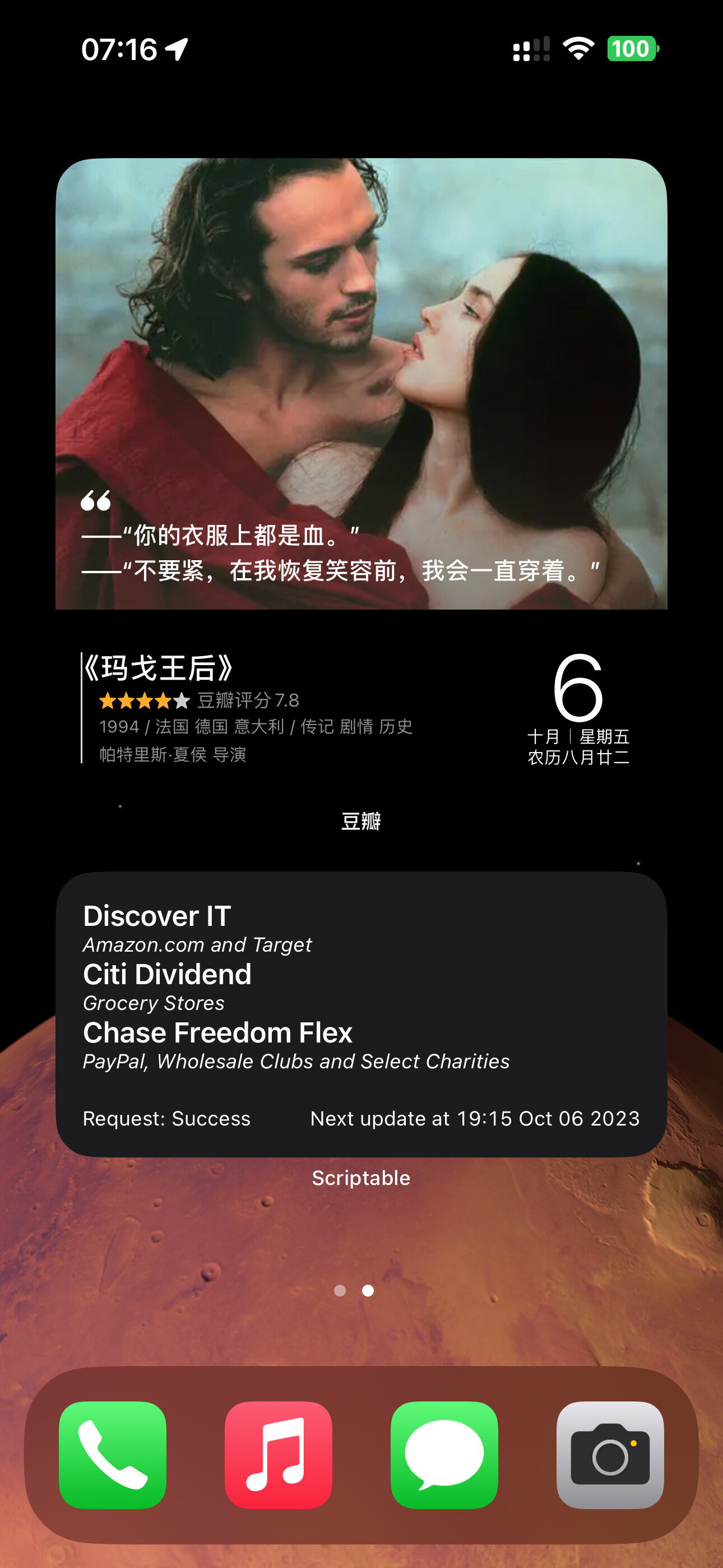
Task: Tap the home screen page indicator dots
Action: pos(354,1290)
